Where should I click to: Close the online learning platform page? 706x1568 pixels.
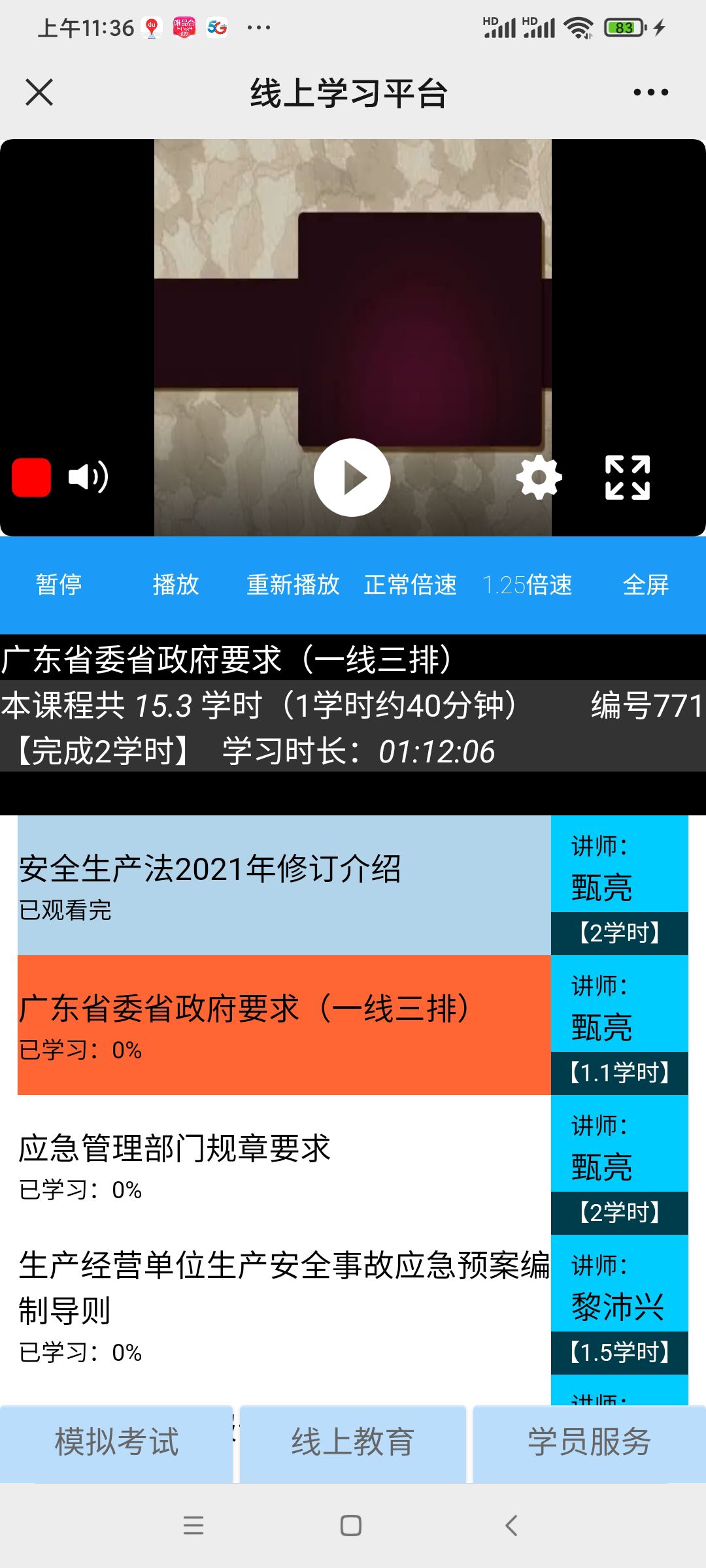click(x=39, y=92)
